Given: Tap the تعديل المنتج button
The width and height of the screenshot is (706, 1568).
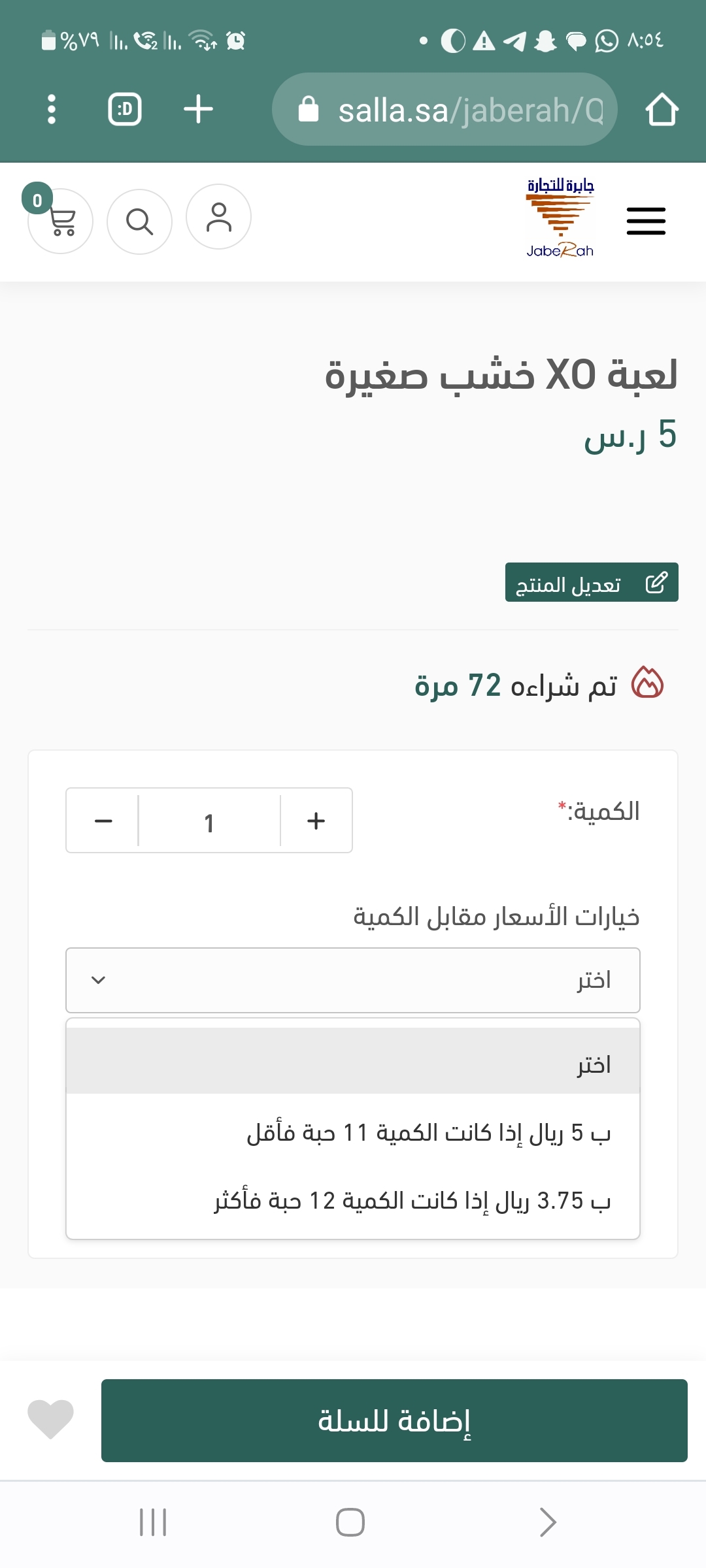Looking at the screenshot, I should point(591,582).
